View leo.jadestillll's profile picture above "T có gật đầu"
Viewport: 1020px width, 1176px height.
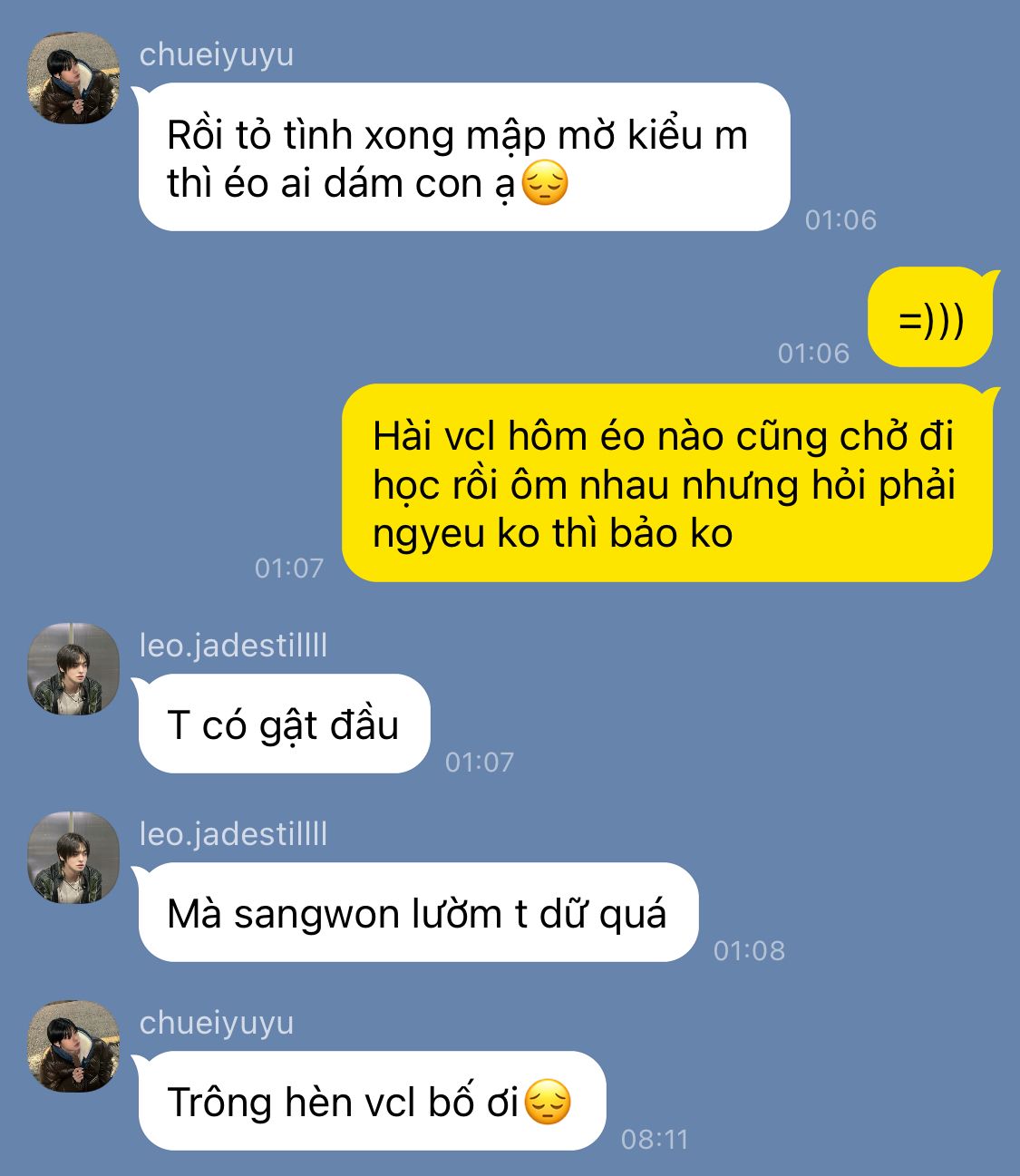(73, 669)
